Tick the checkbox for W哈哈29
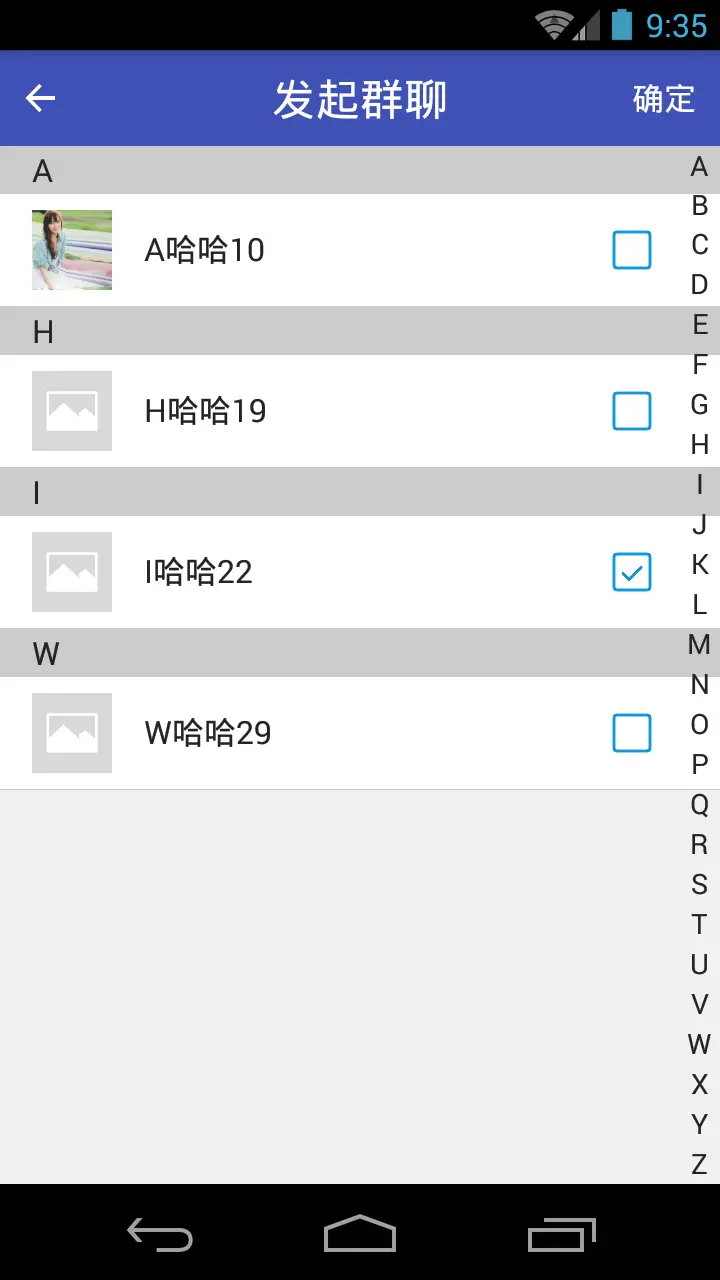 [x=632, y=733]
